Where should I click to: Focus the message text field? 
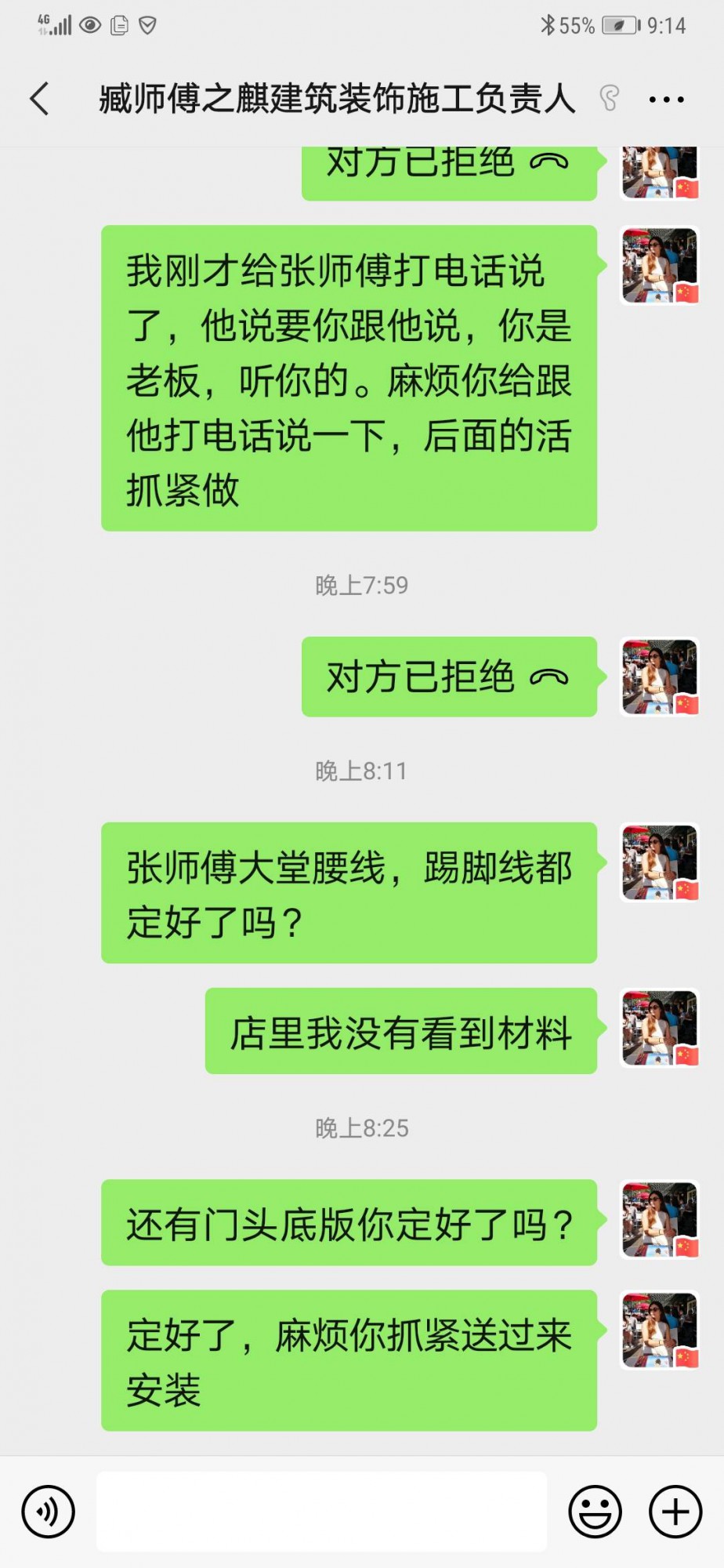tap(321, 1511)
